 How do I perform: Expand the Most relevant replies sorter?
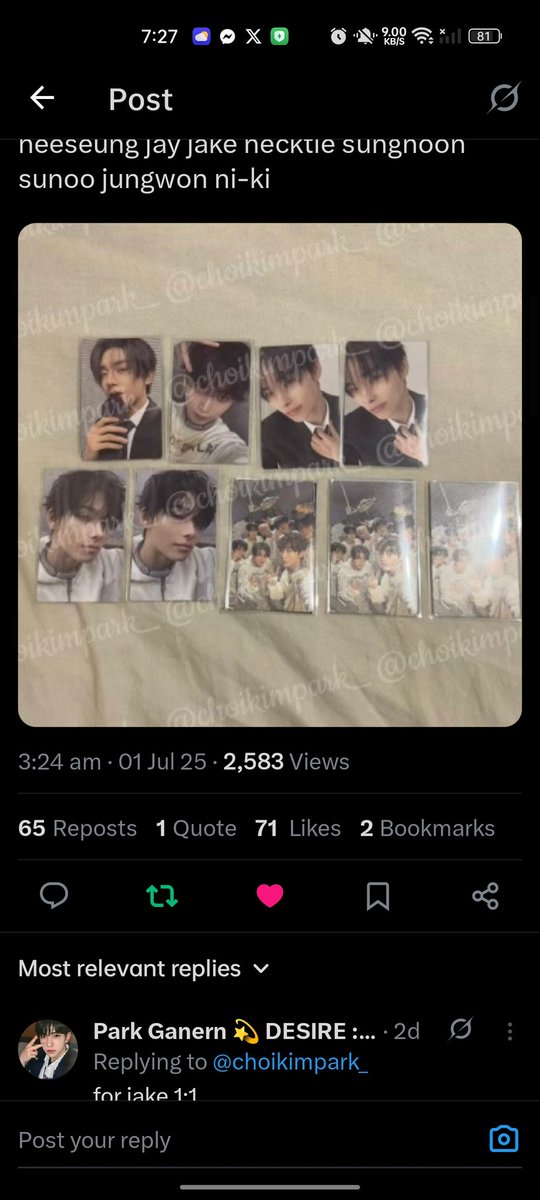click(x=144, y=968)
